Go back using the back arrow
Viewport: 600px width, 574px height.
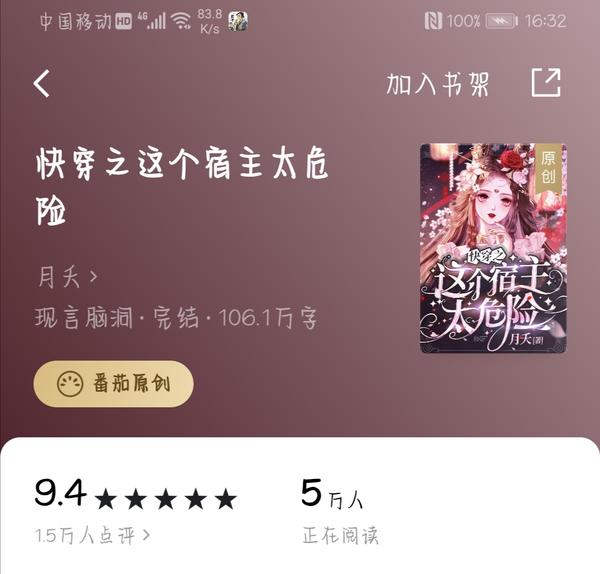42,84
